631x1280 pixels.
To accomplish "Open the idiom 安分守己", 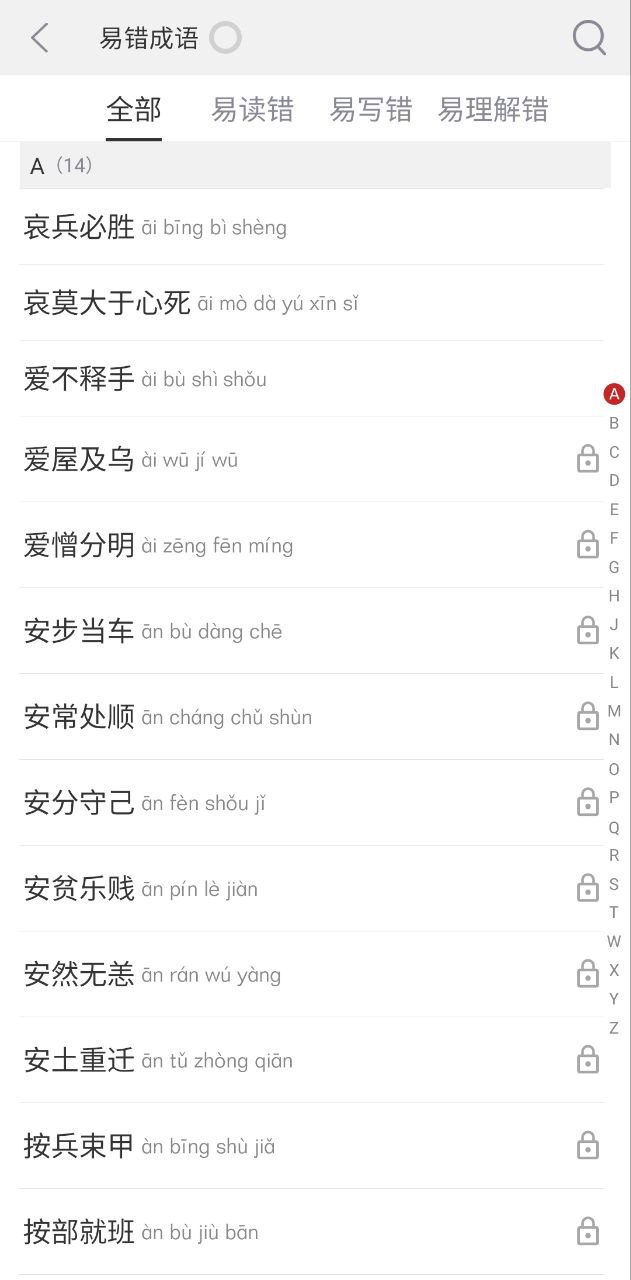I will pos(79,803).
